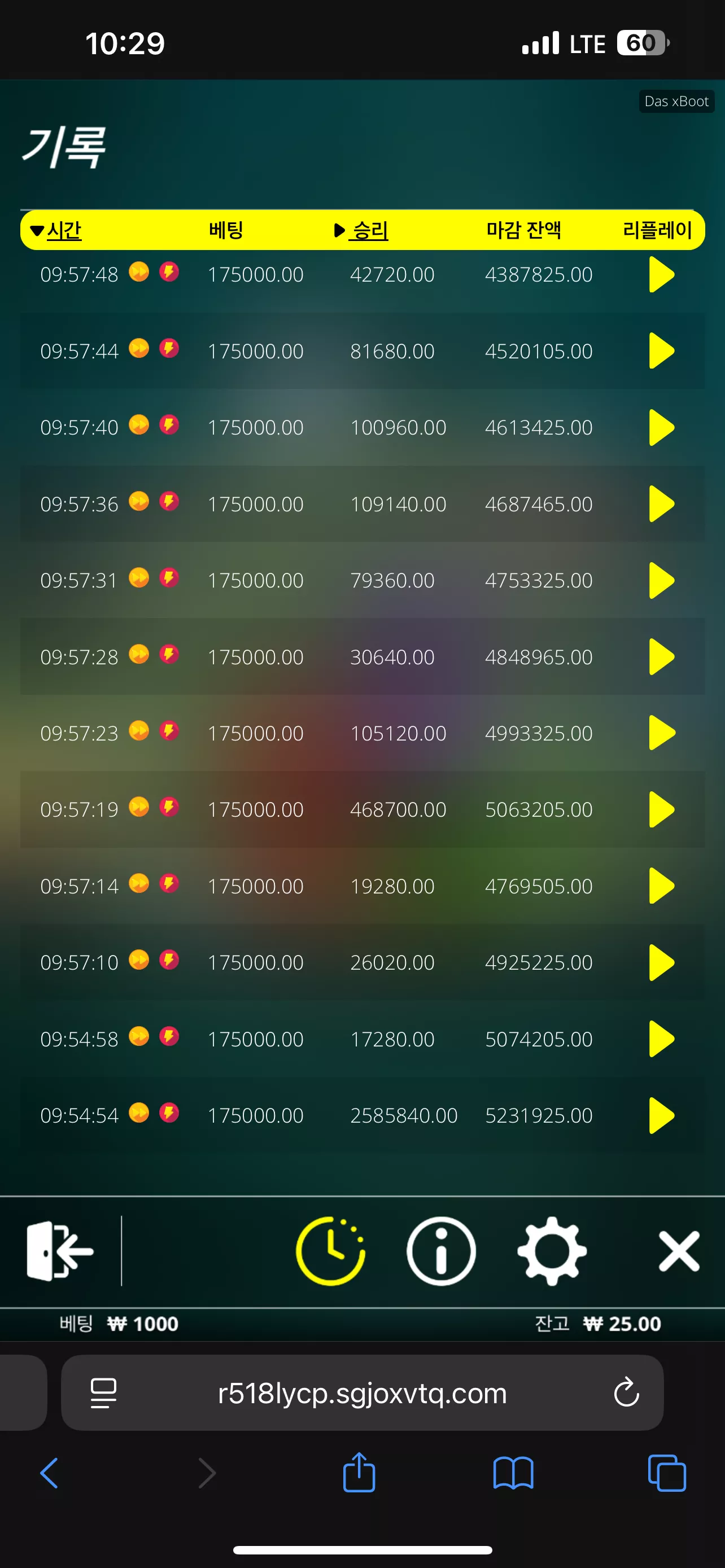Open Safari share sheet
The image size is (725, 1568).
[359, 1472]
